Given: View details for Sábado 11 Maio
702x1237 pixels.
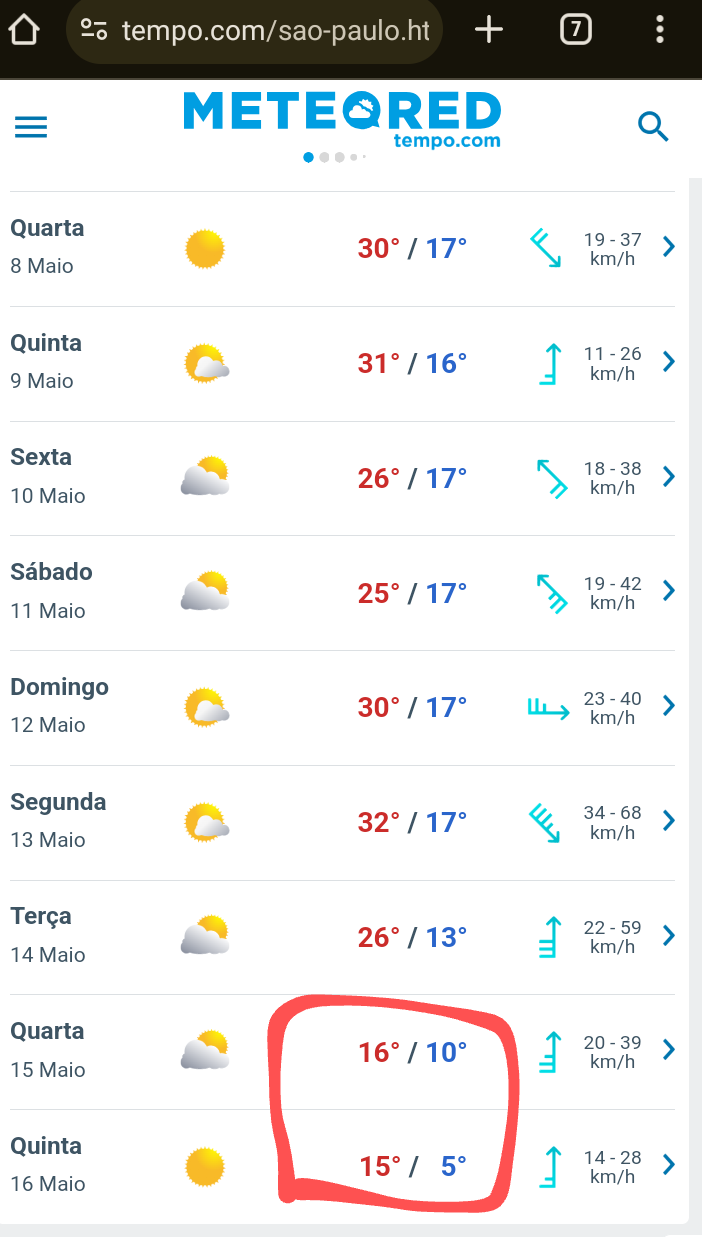Looking at the screenshot, I should coord(345,594).
